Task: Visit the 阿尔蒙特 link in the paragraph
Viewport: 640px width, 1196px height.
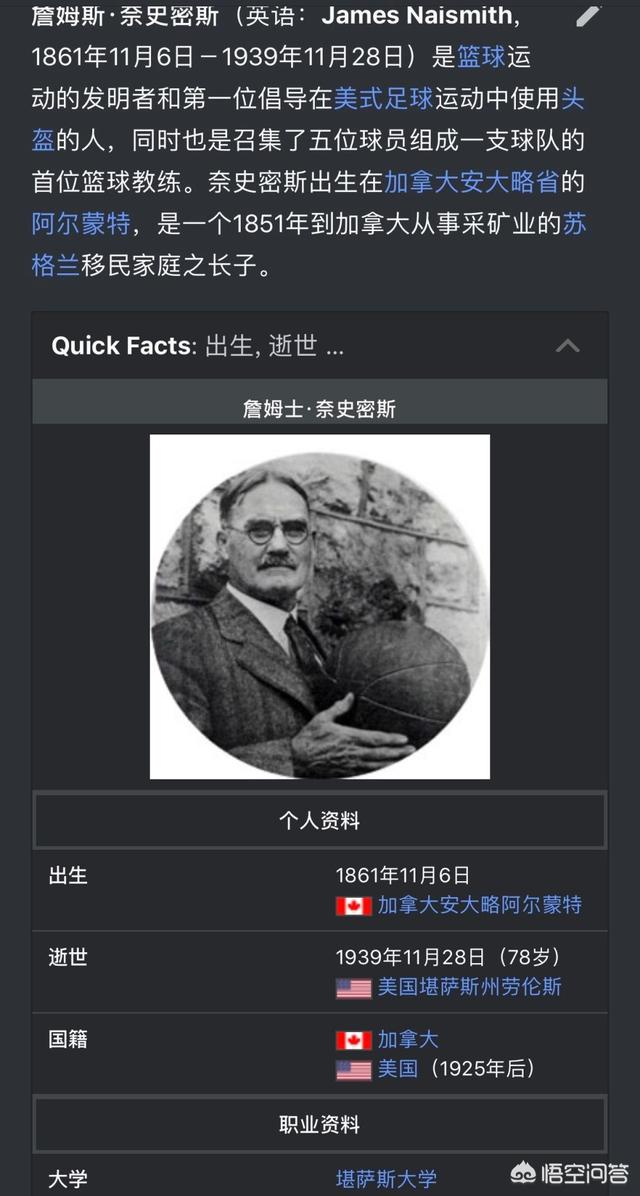Action: [x=81, y=223]
